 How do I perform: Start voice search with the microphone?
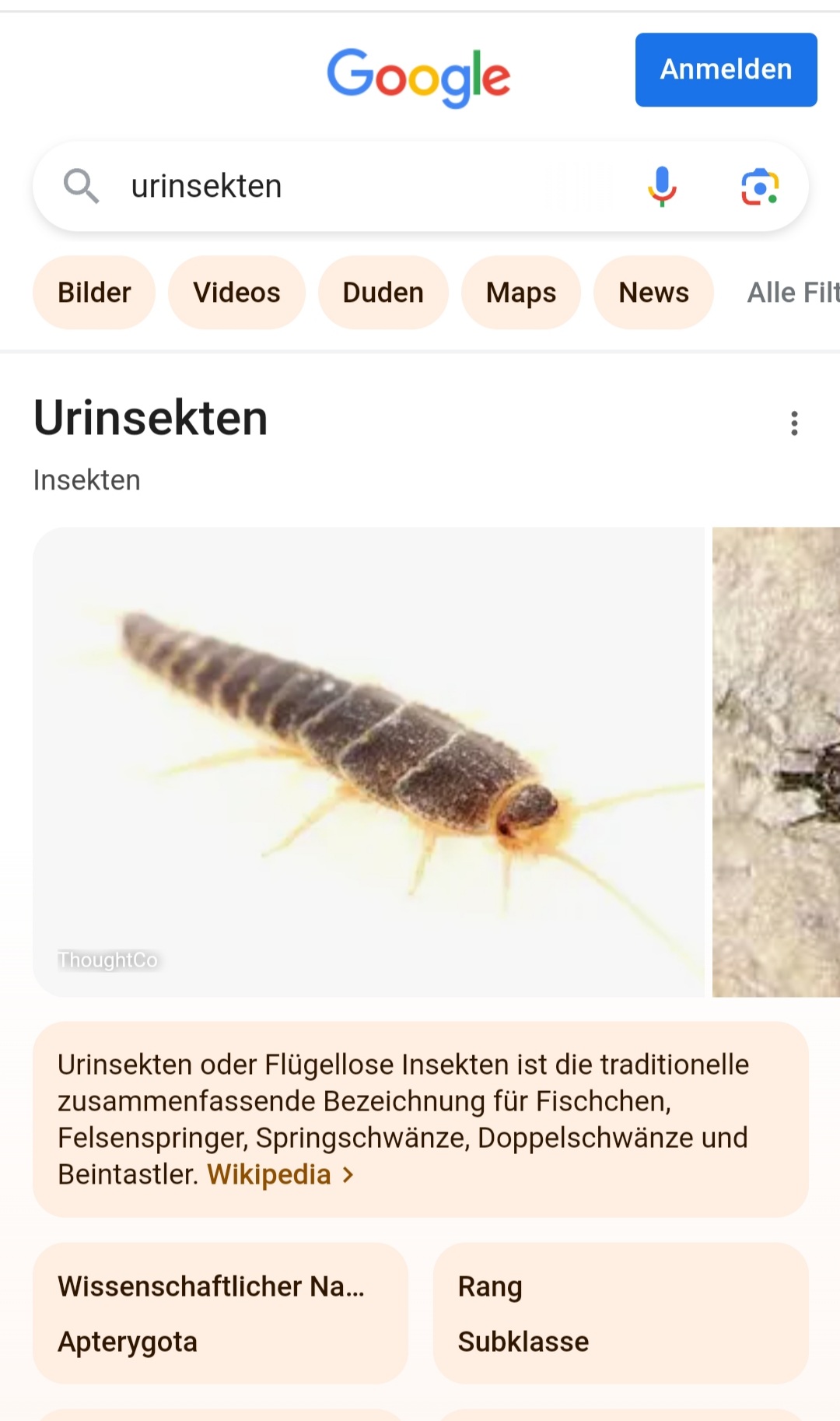(x=662, y=187)
